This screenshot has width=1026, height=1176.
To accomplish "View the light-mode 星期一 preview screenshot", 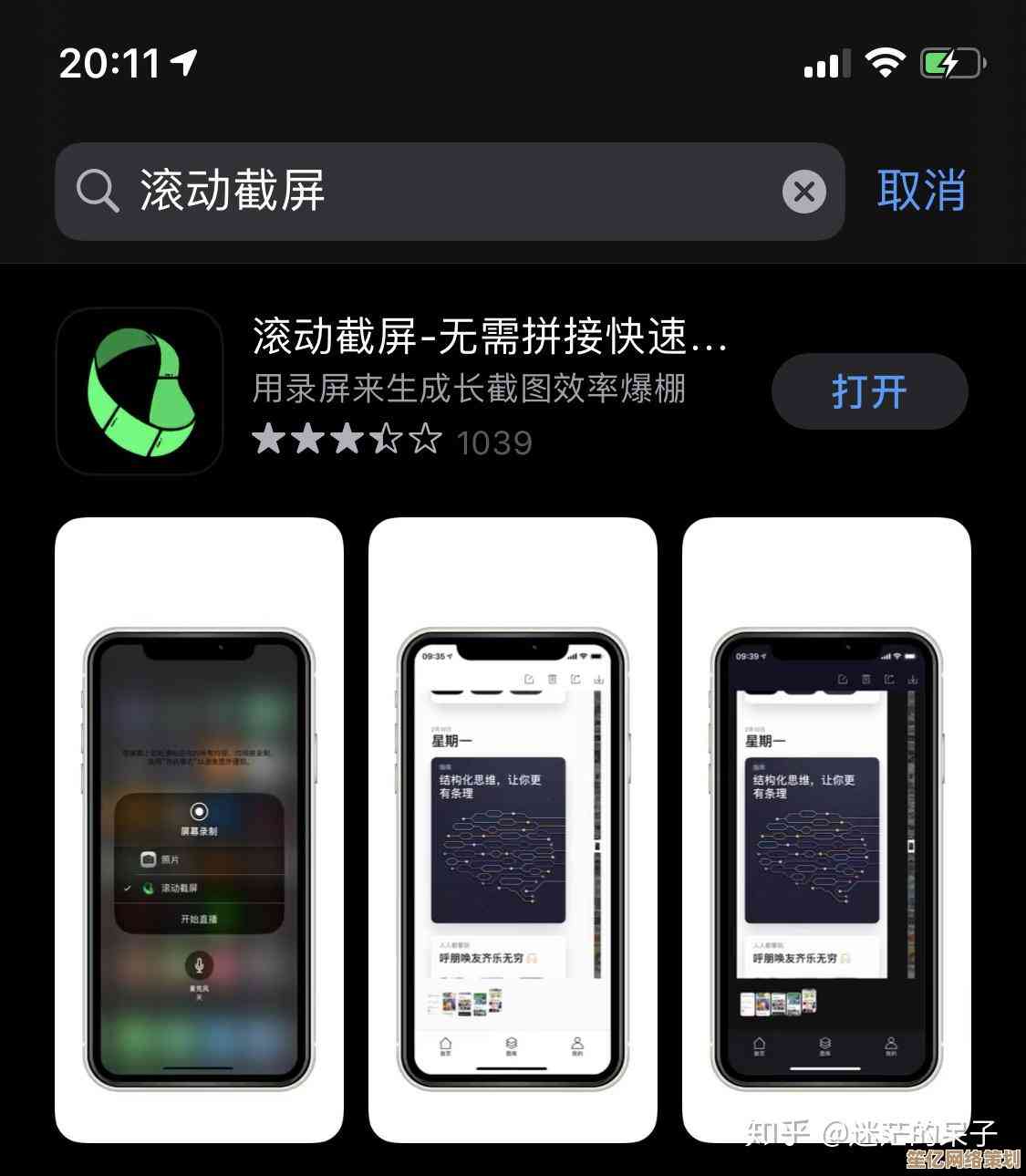I will [x=513, y=830].
